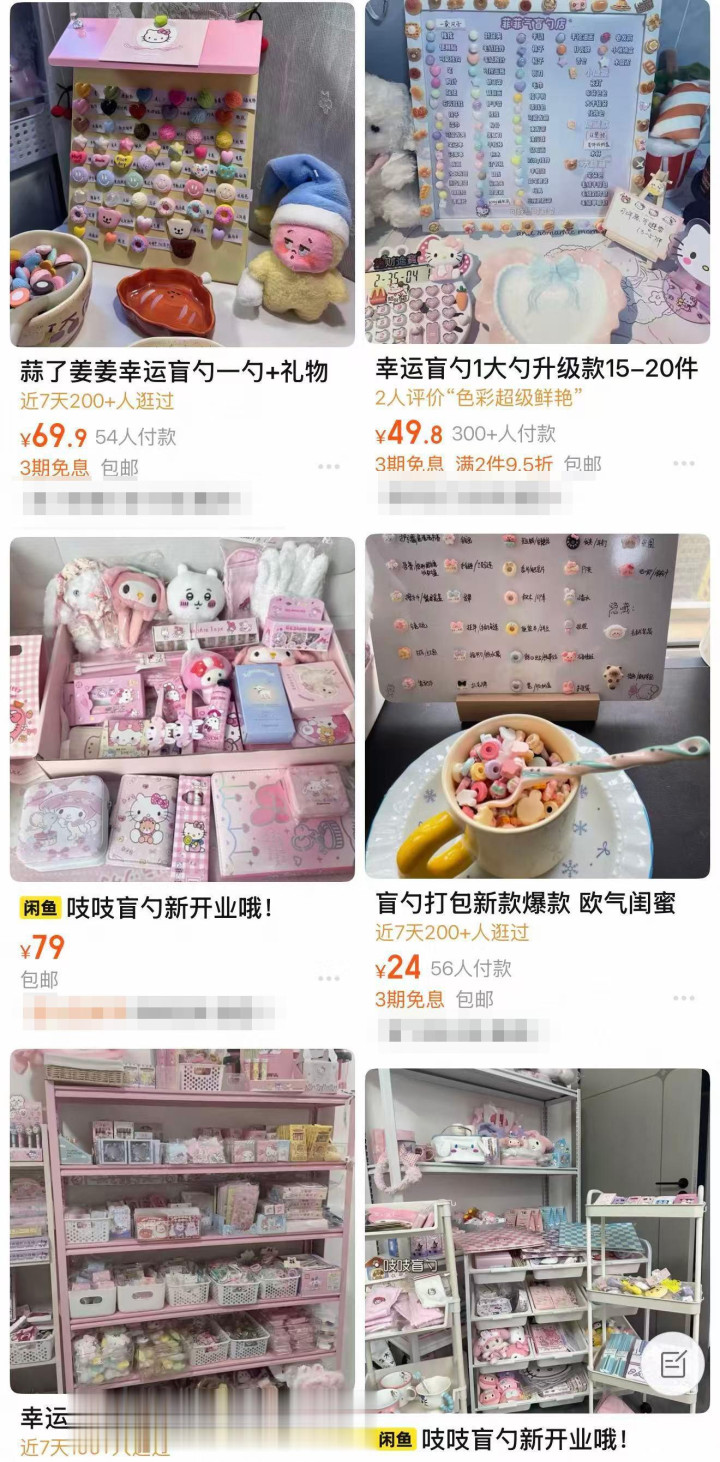Open more options for the ¥49.8 listing
720x1462 pixels.
(x=684, y=464)
